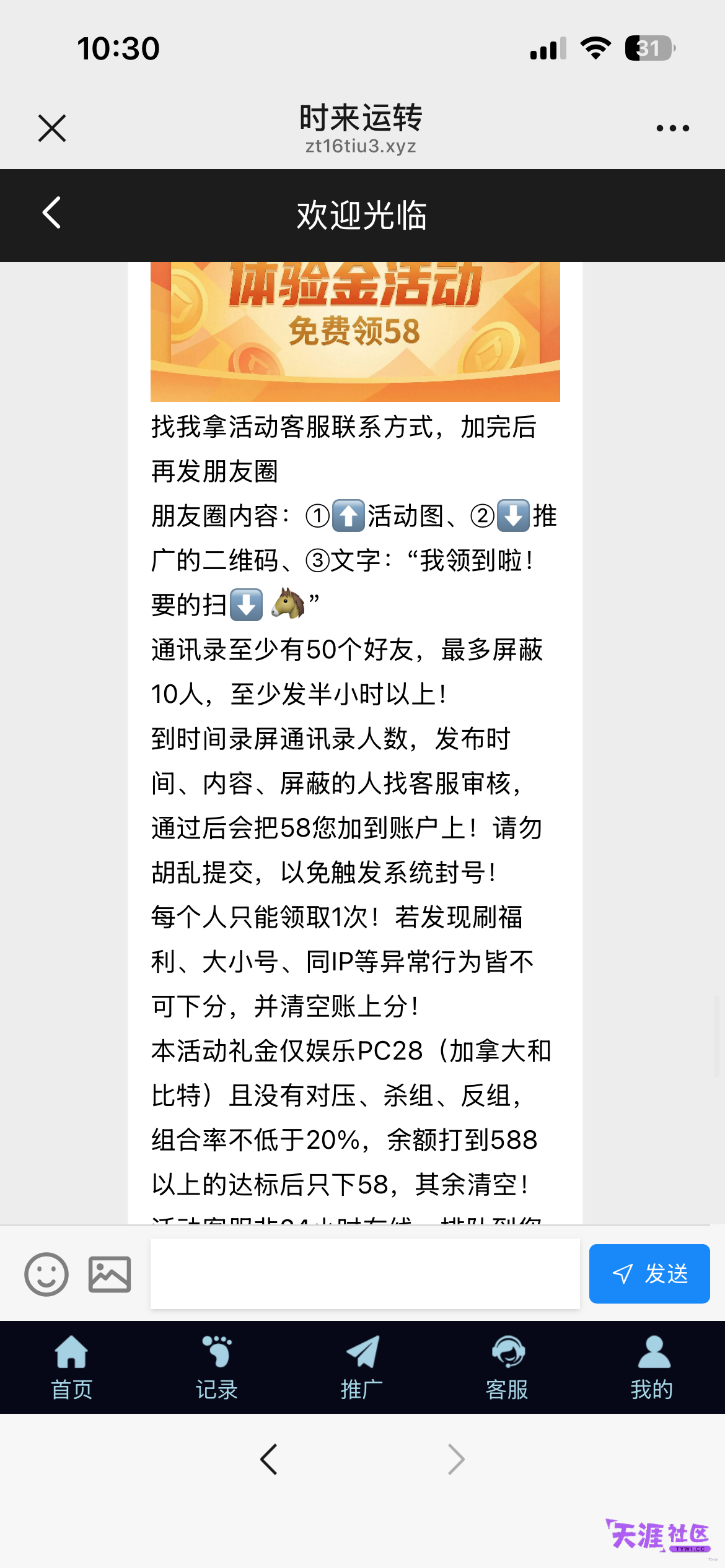Focus the message input field
The height and width of the screenshot is (1568, 725).
point(365,1274)
